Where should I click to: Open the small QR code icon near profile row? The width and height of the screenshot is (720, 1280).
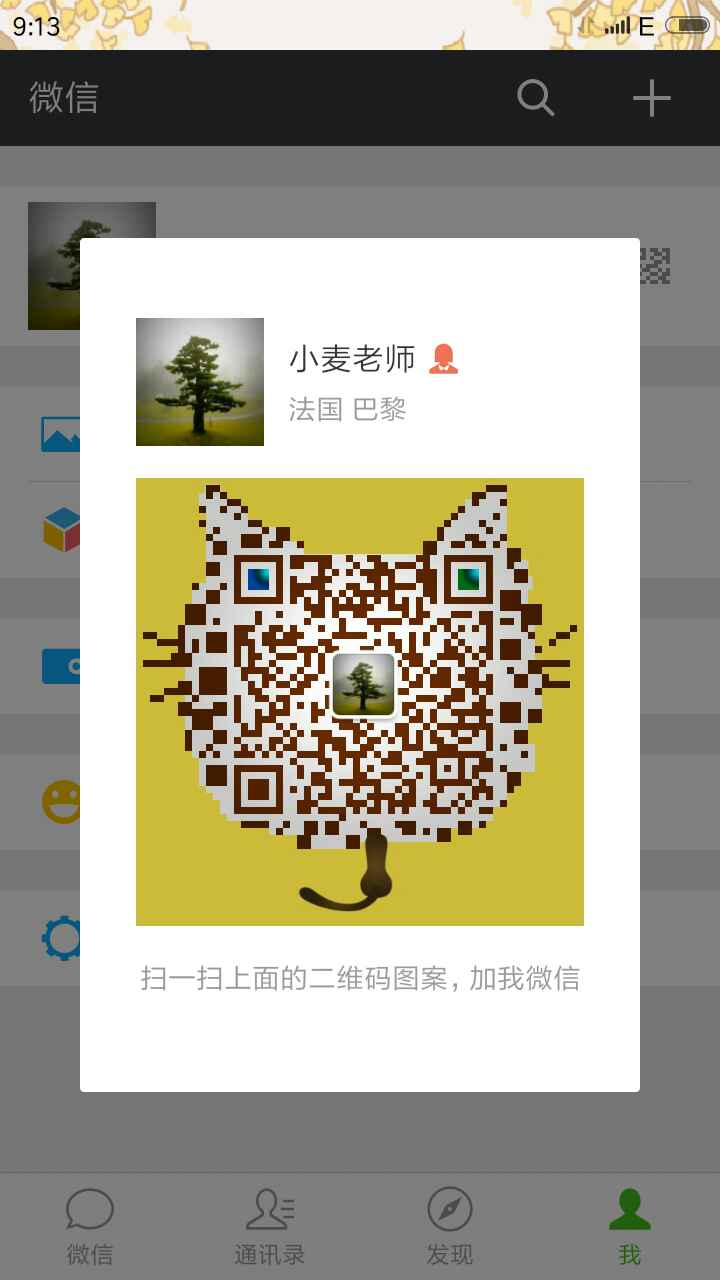coord(657,265)
